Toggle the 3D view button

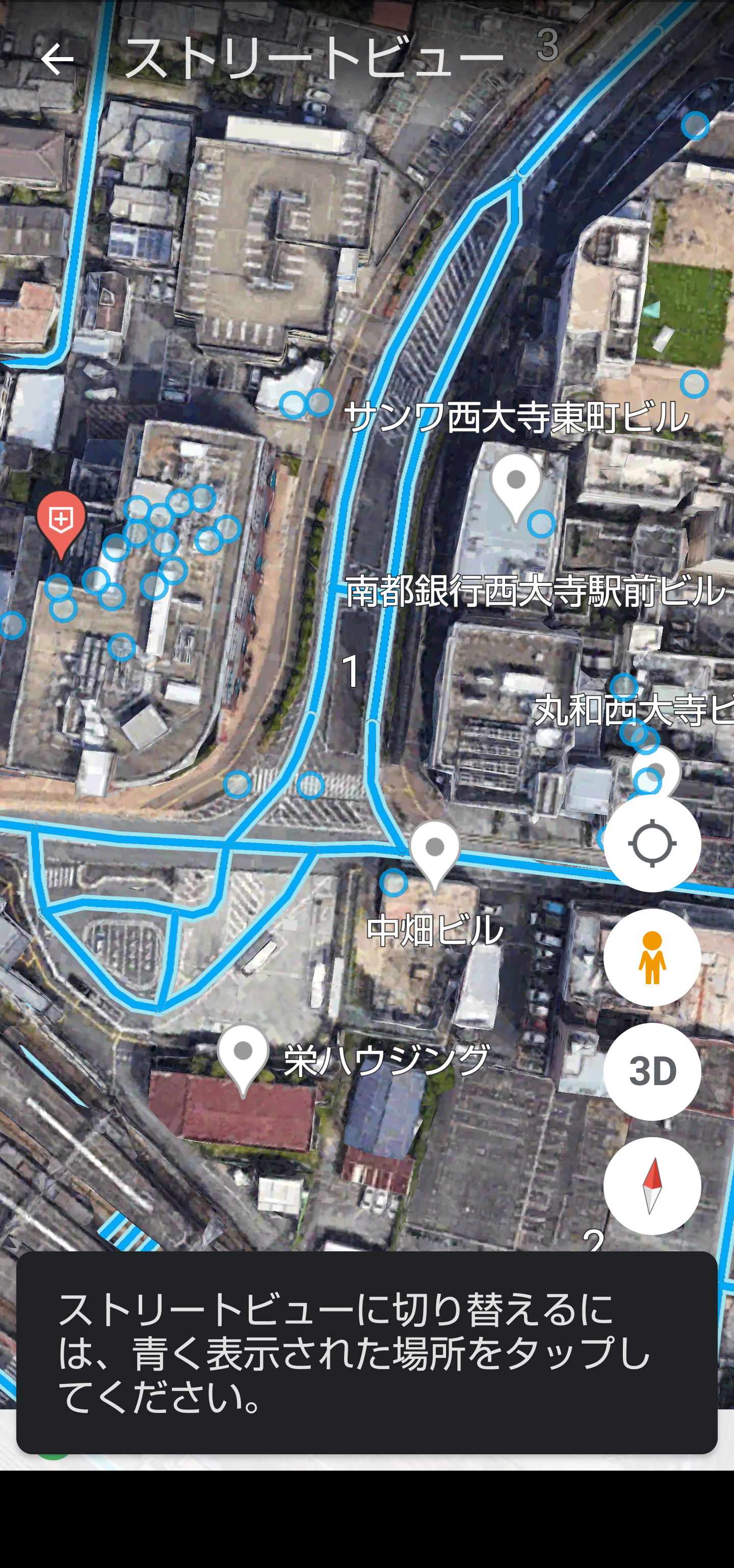pyautogui.click(x=651, y=1071)
